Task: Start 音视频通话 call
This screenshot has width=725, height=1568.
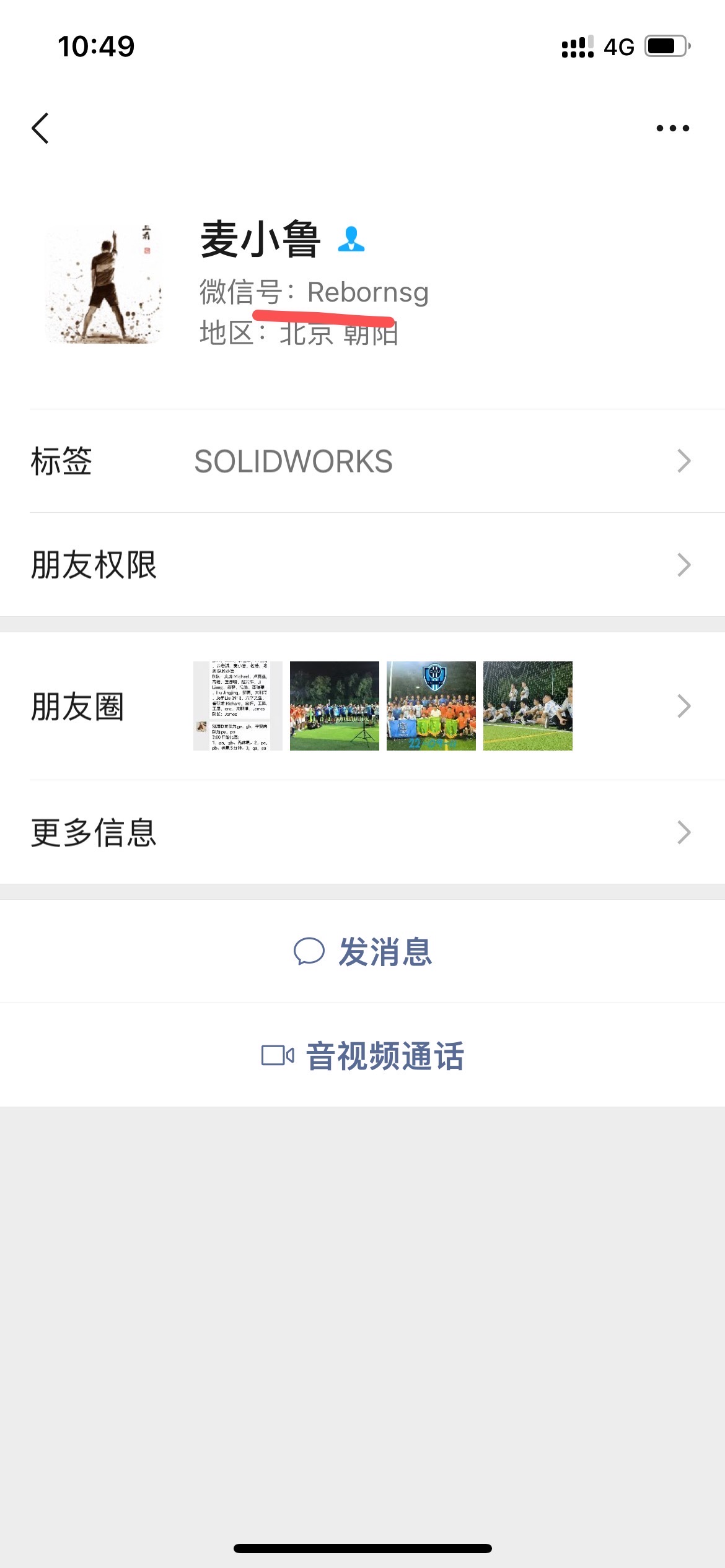Action: (x=362, y=1056)
